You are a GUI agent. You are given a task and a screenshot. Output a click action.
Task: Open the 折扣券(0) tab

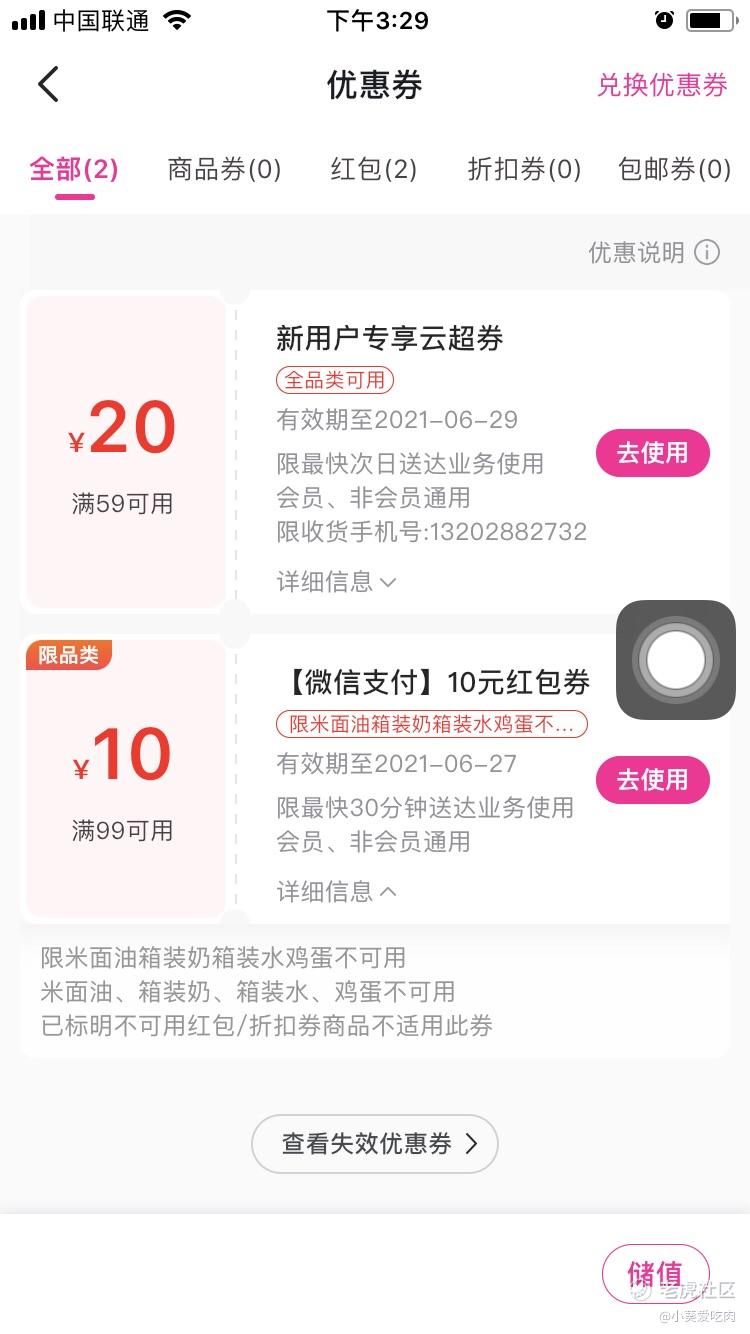524,169
